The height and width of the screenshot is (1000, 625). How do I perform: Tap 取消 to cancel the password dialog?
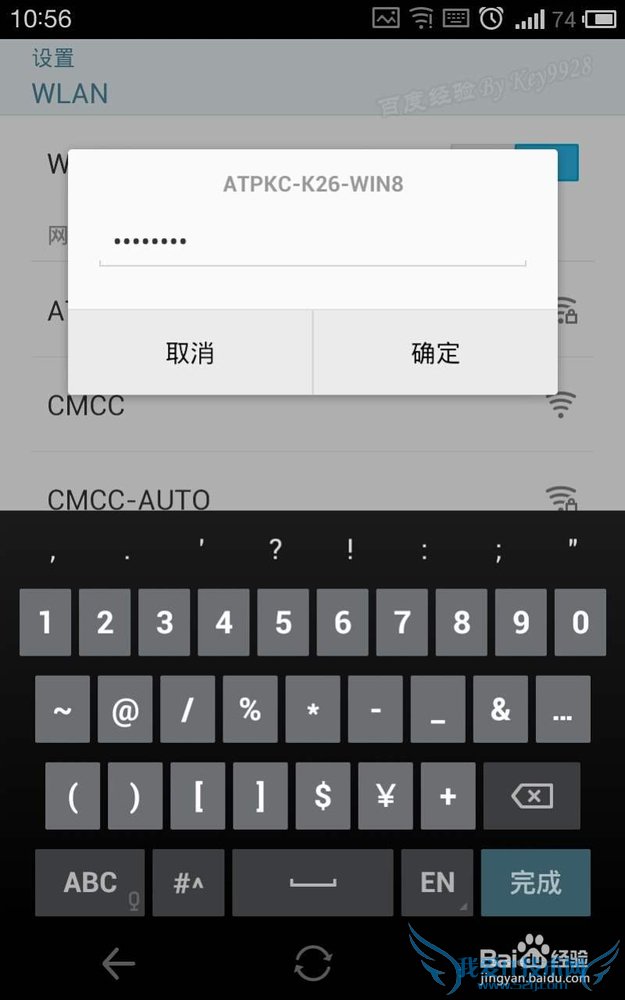click(190, 352)
